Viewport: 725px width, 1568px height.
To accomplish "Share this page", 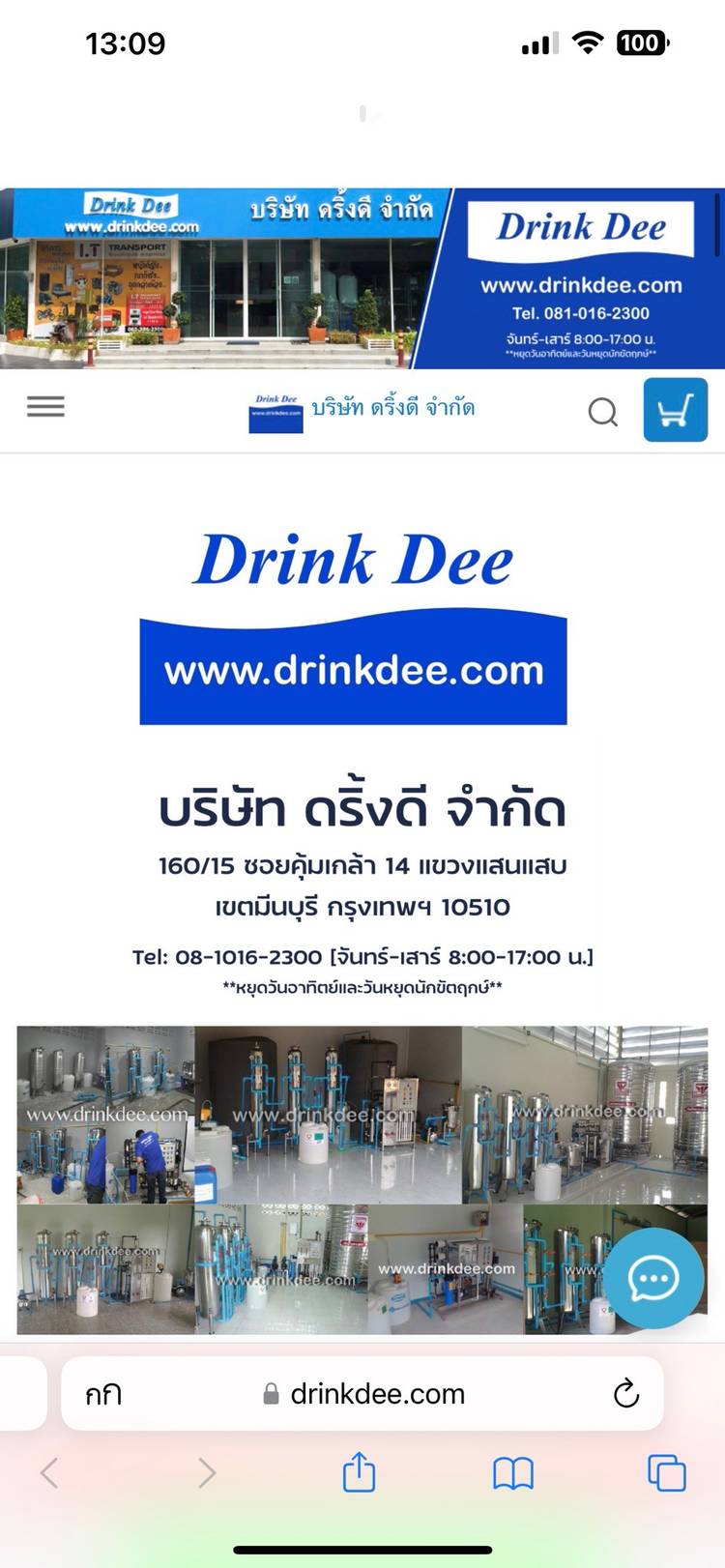I will (x=359, y=1473).
